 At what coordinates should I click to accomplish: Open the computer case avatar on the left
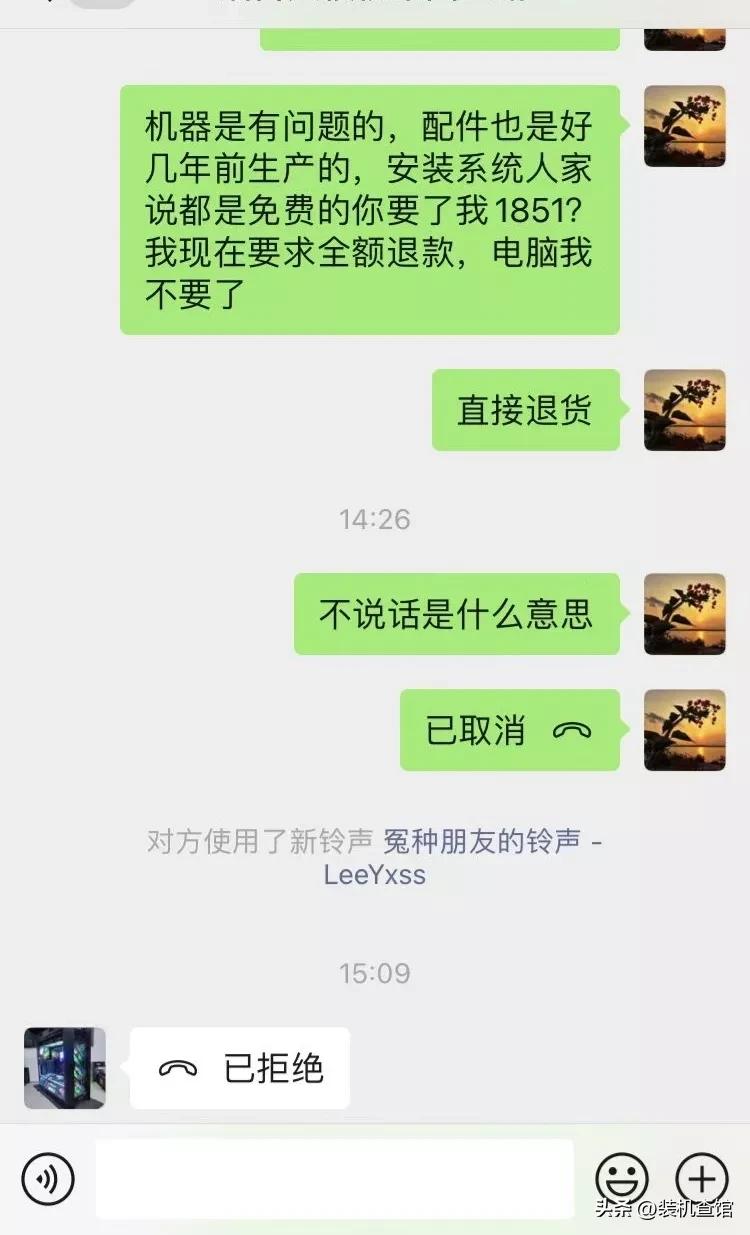[x=64, y=1068]
